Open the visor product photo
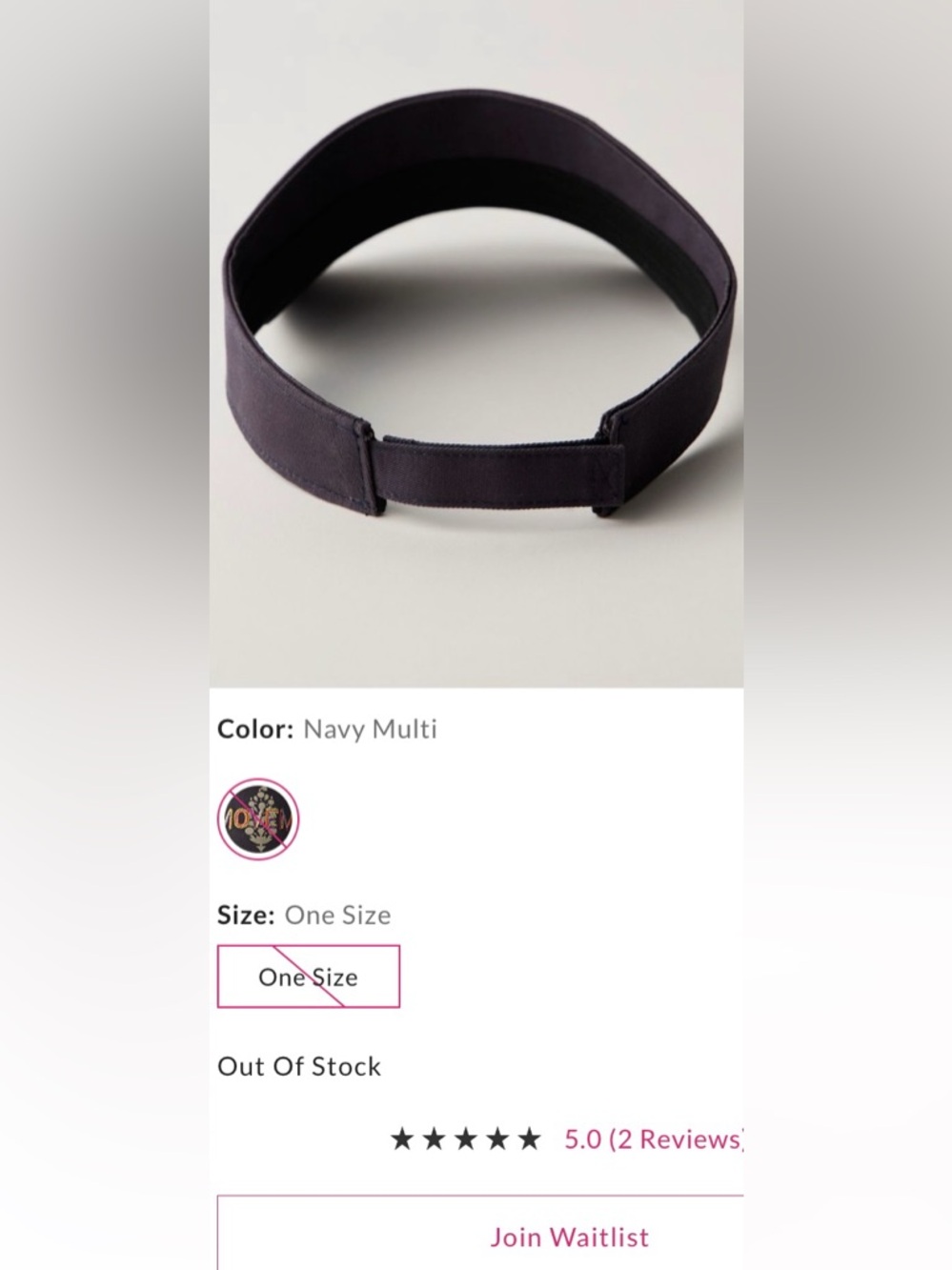 tap(476, 343)
